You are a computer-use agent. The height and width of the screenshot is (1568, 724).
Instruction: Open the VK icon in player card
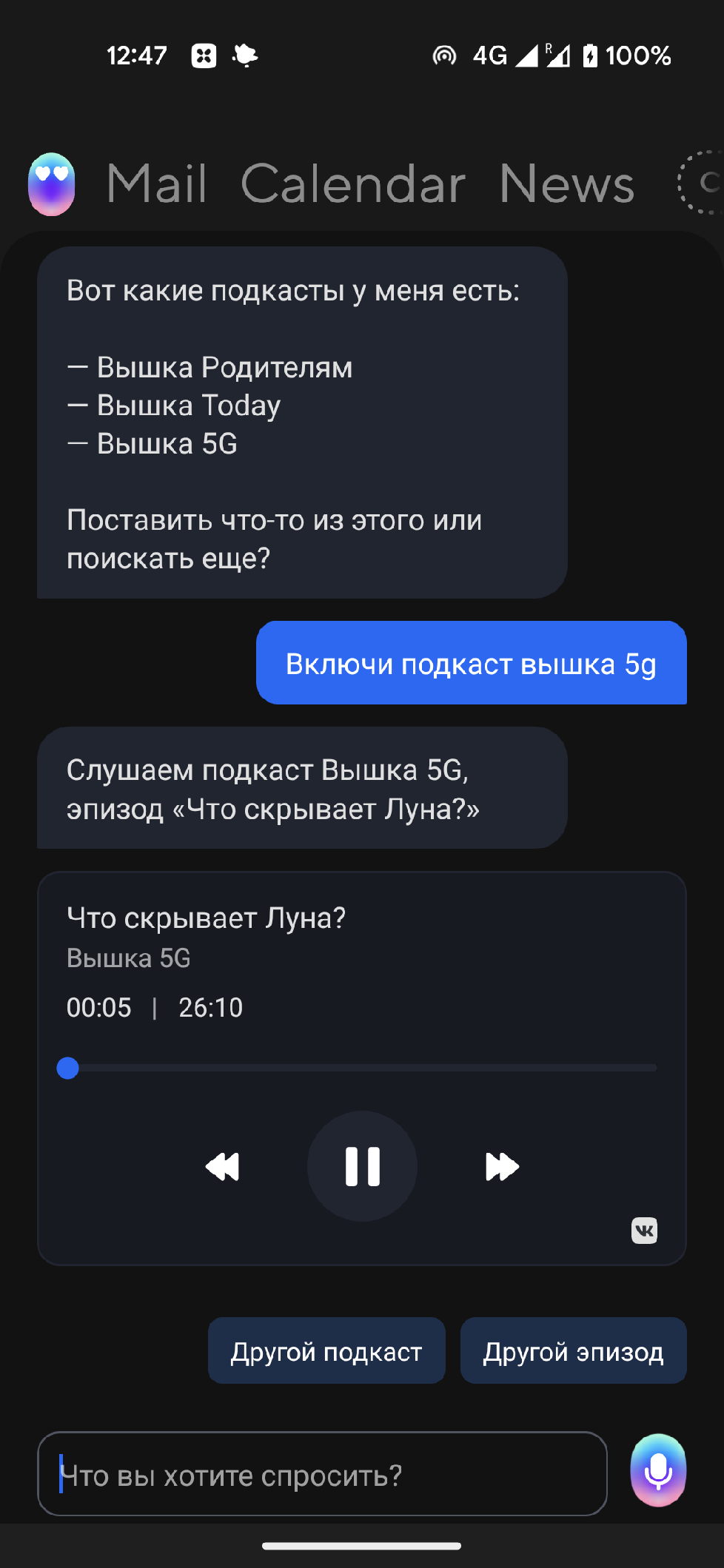644,1231
